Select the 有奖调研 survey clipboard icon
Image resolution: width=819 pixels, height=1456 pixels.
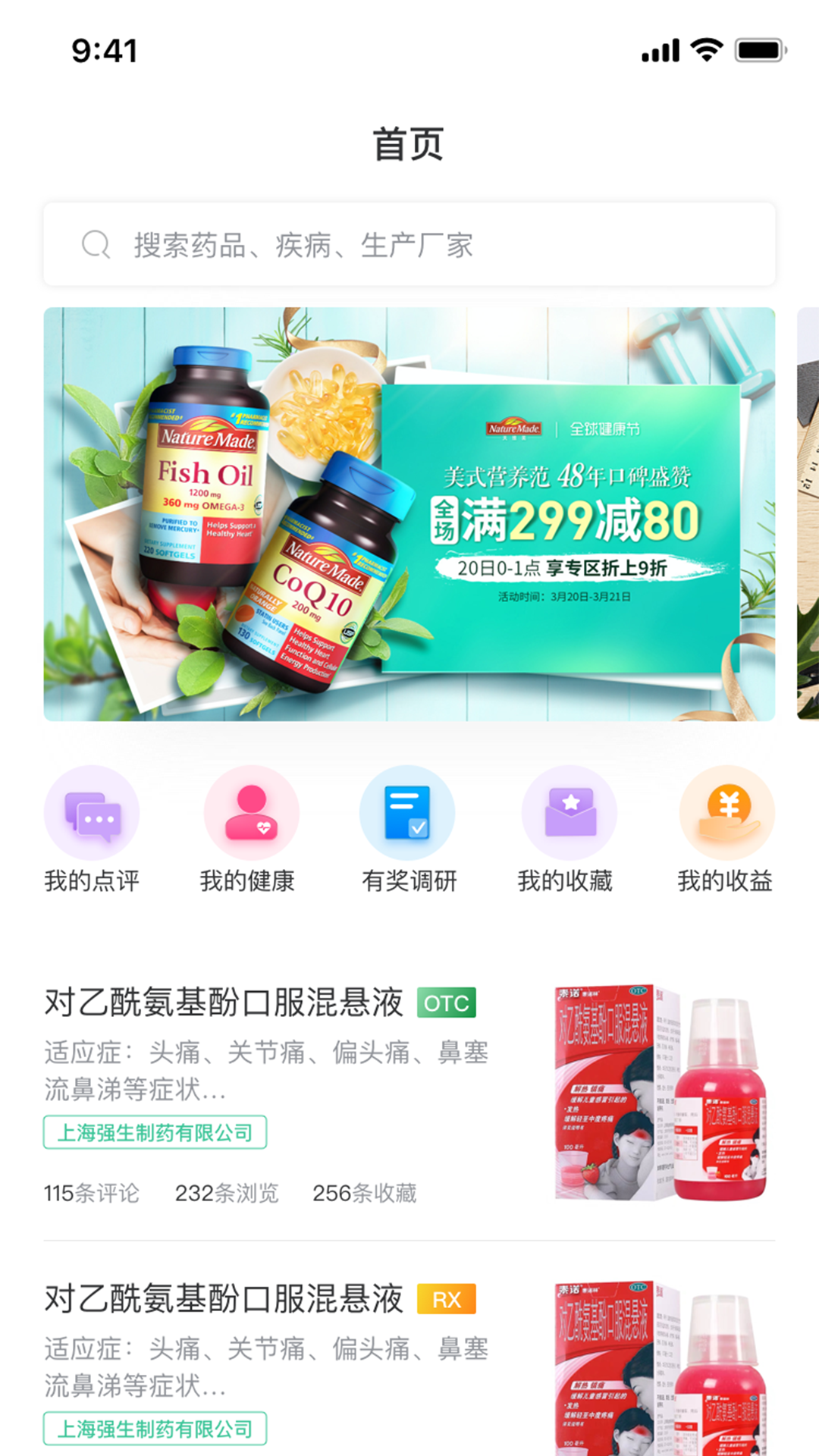[x=408, y=811]
